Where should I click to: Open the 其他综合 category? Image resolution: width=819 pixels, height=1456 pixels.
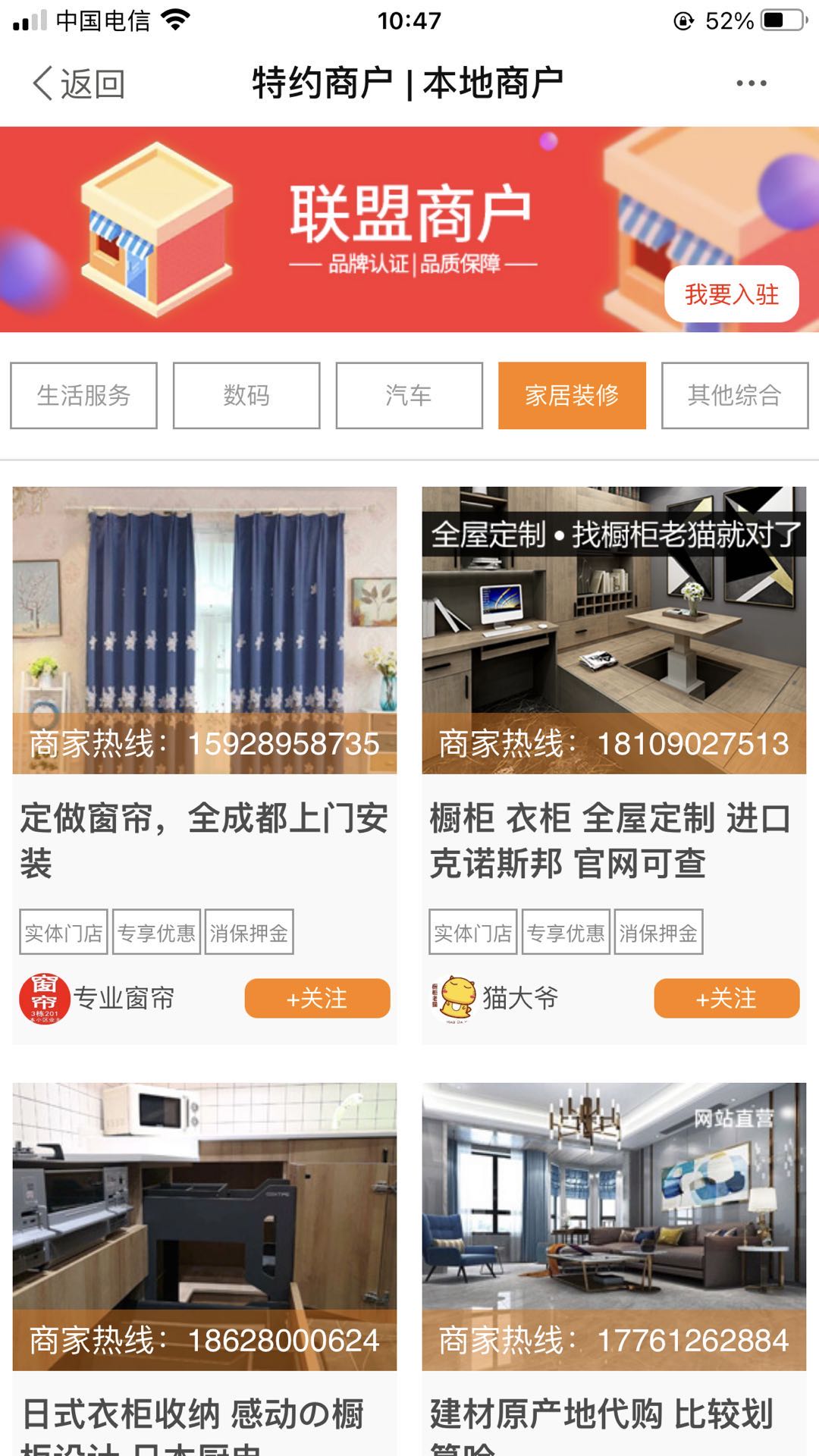coord(734,395)
